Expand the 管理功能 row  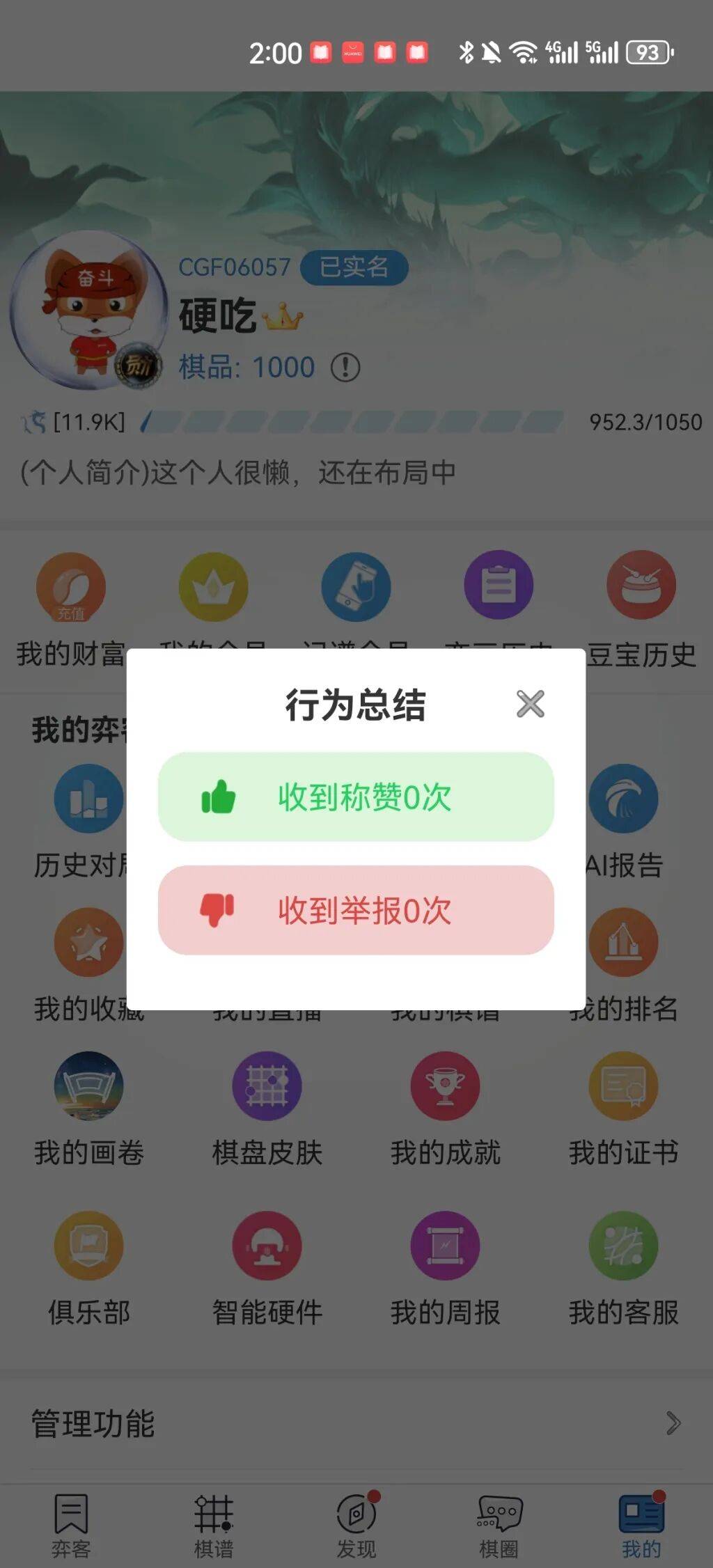(x=356, y=1423)
